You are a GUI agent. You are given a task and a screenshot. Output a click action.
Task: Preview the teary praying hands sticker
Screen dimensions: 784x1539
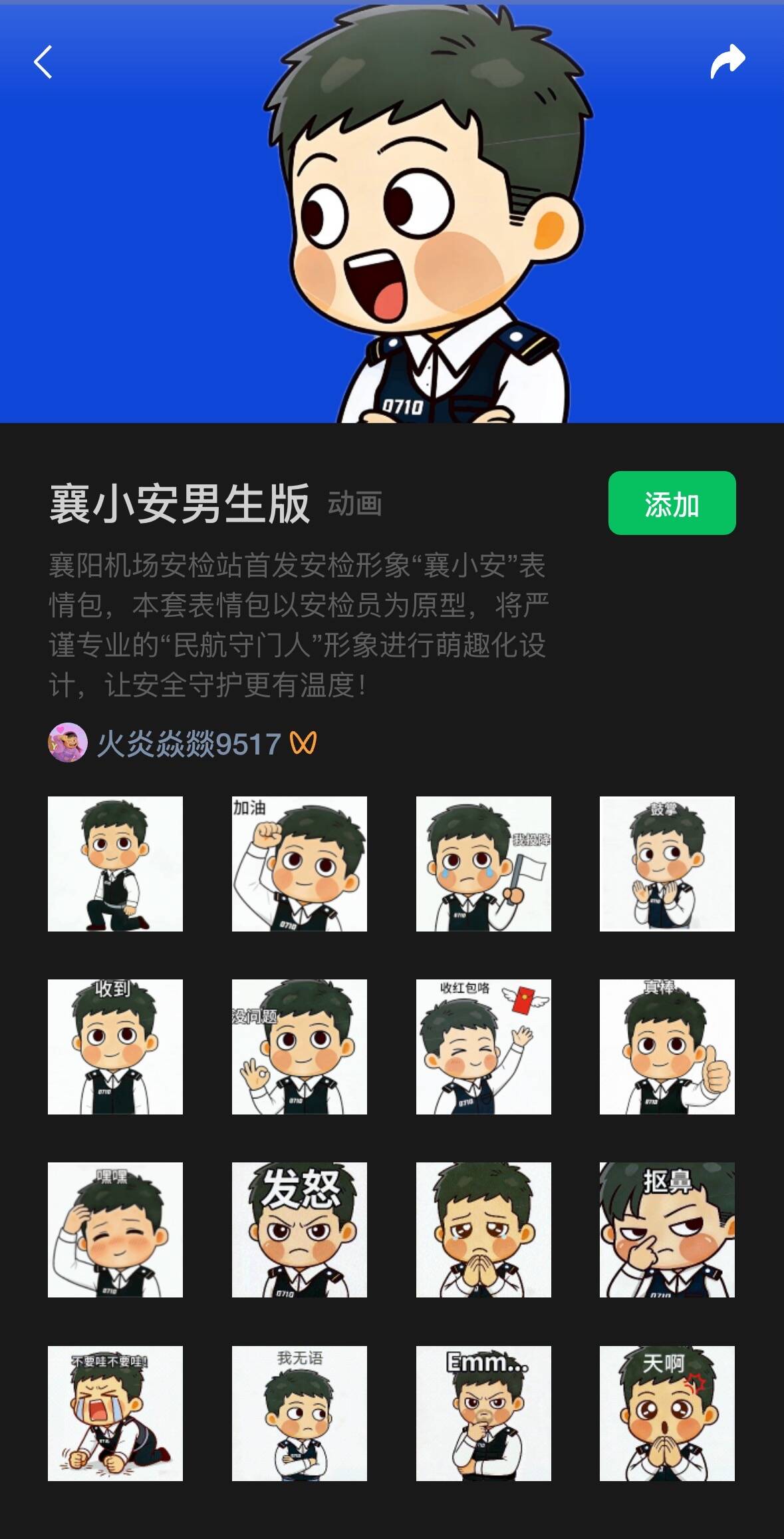483,1230
